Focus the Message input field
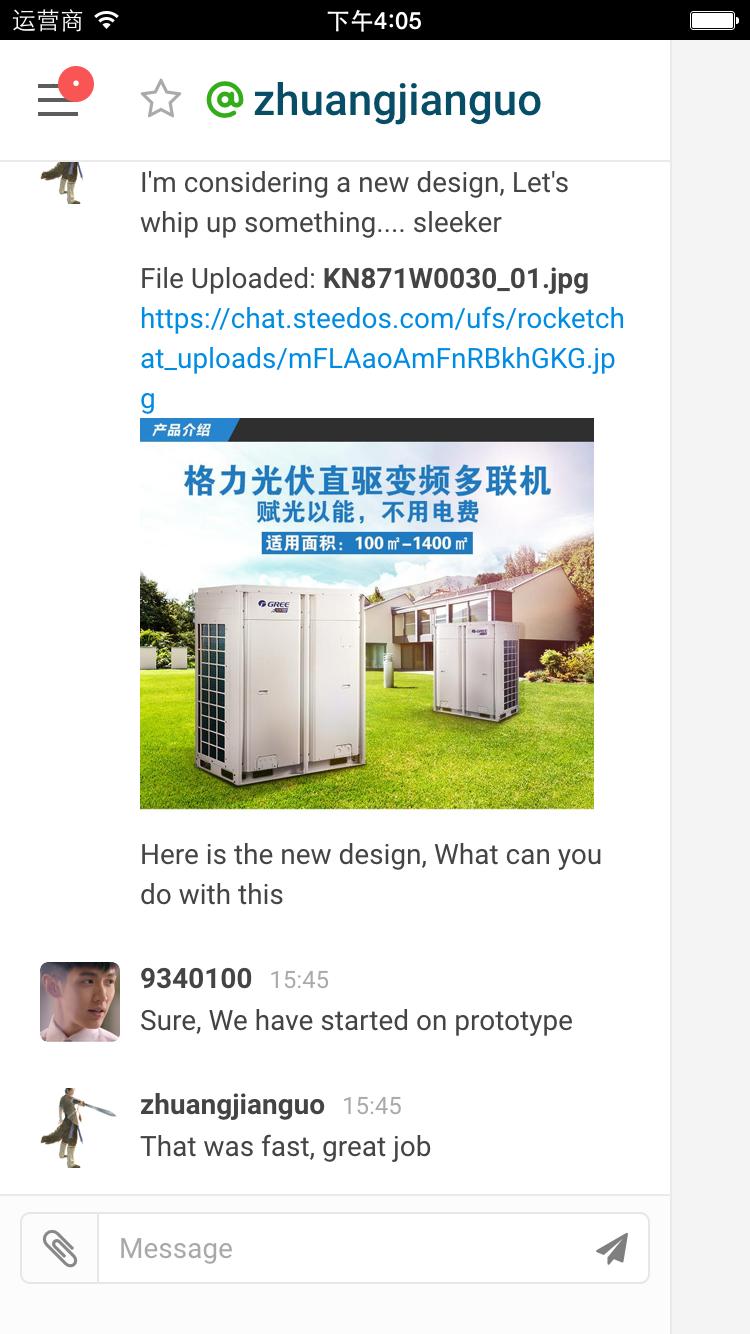 pyautogui.click(x=340, y=1248)
